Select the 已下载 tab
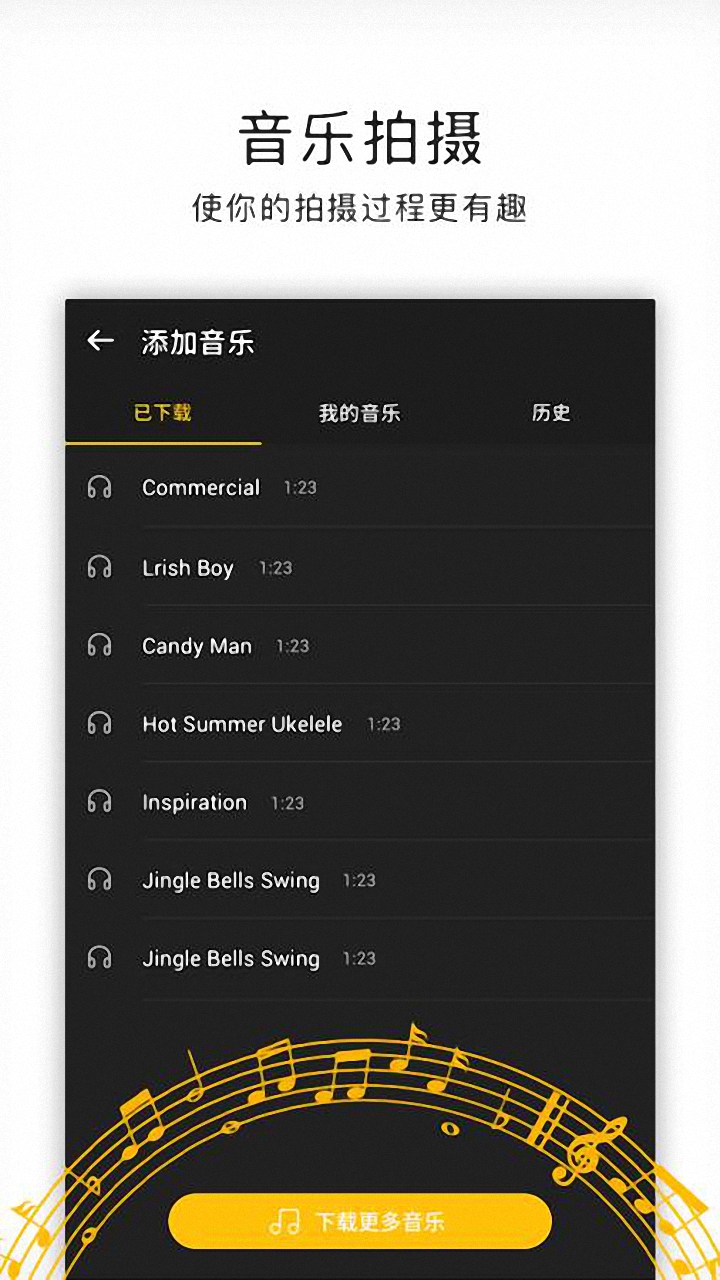720x1280 pixels. [163, 412]
